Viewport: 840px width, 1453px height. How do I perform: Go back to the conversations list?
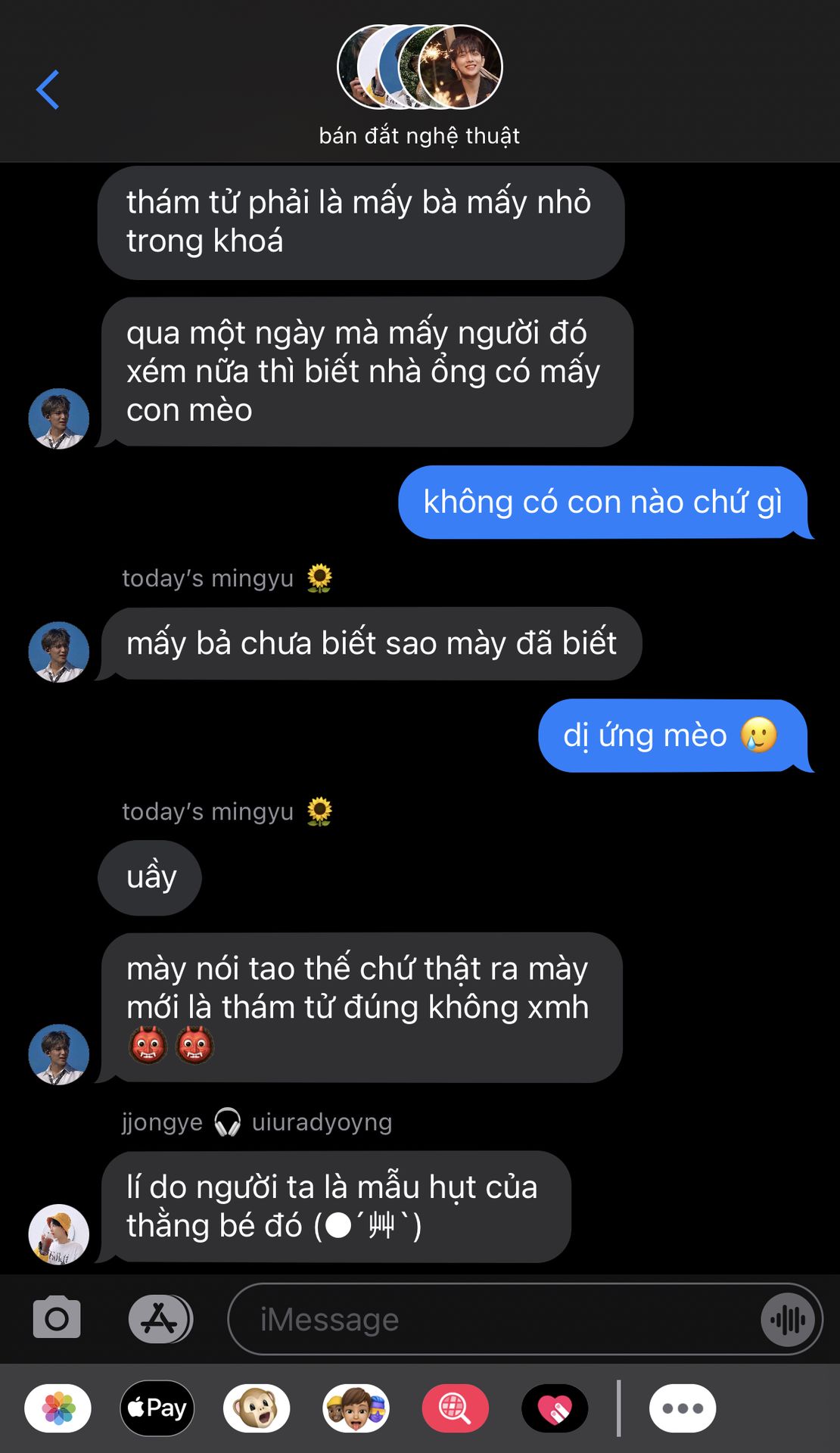[48, 89]
